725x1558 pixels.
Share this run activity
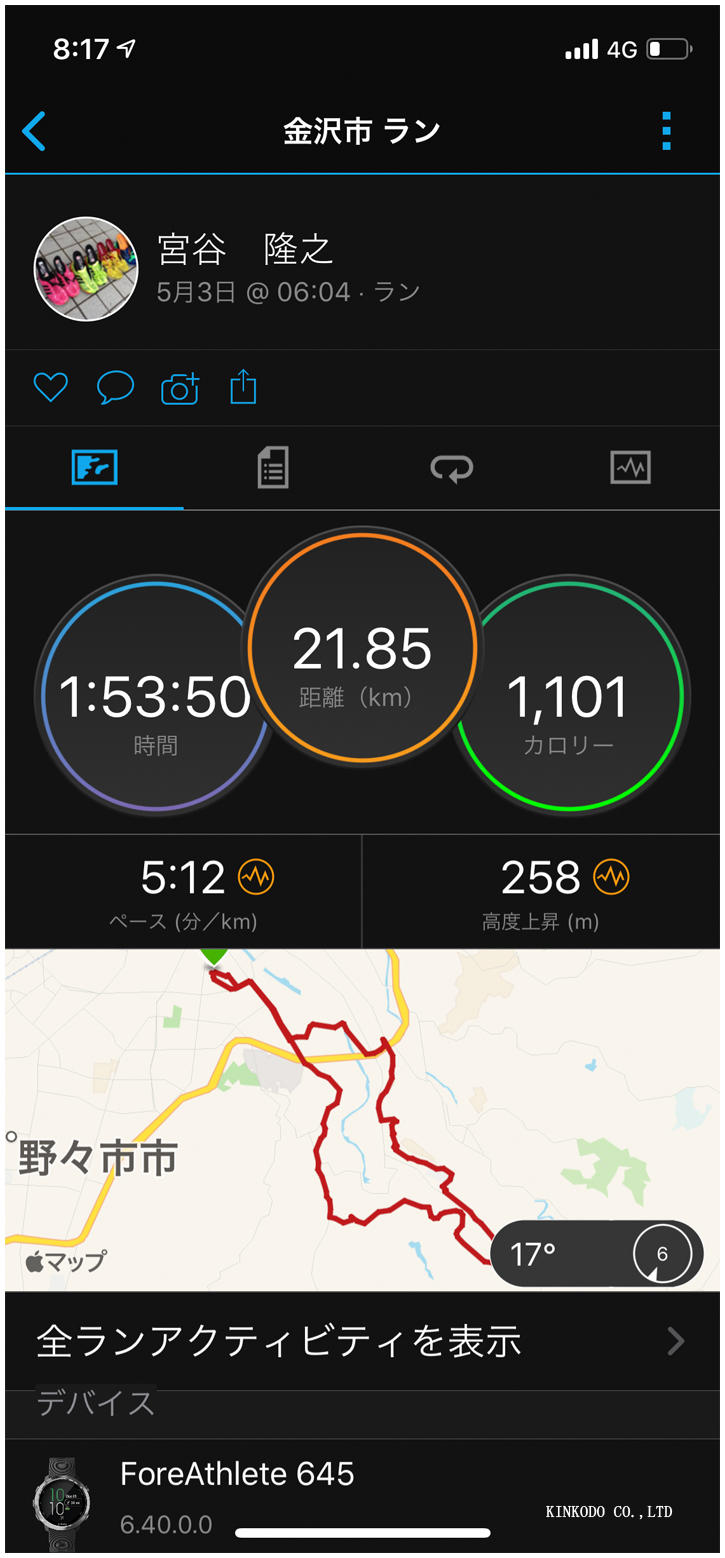tap(243, 387)
